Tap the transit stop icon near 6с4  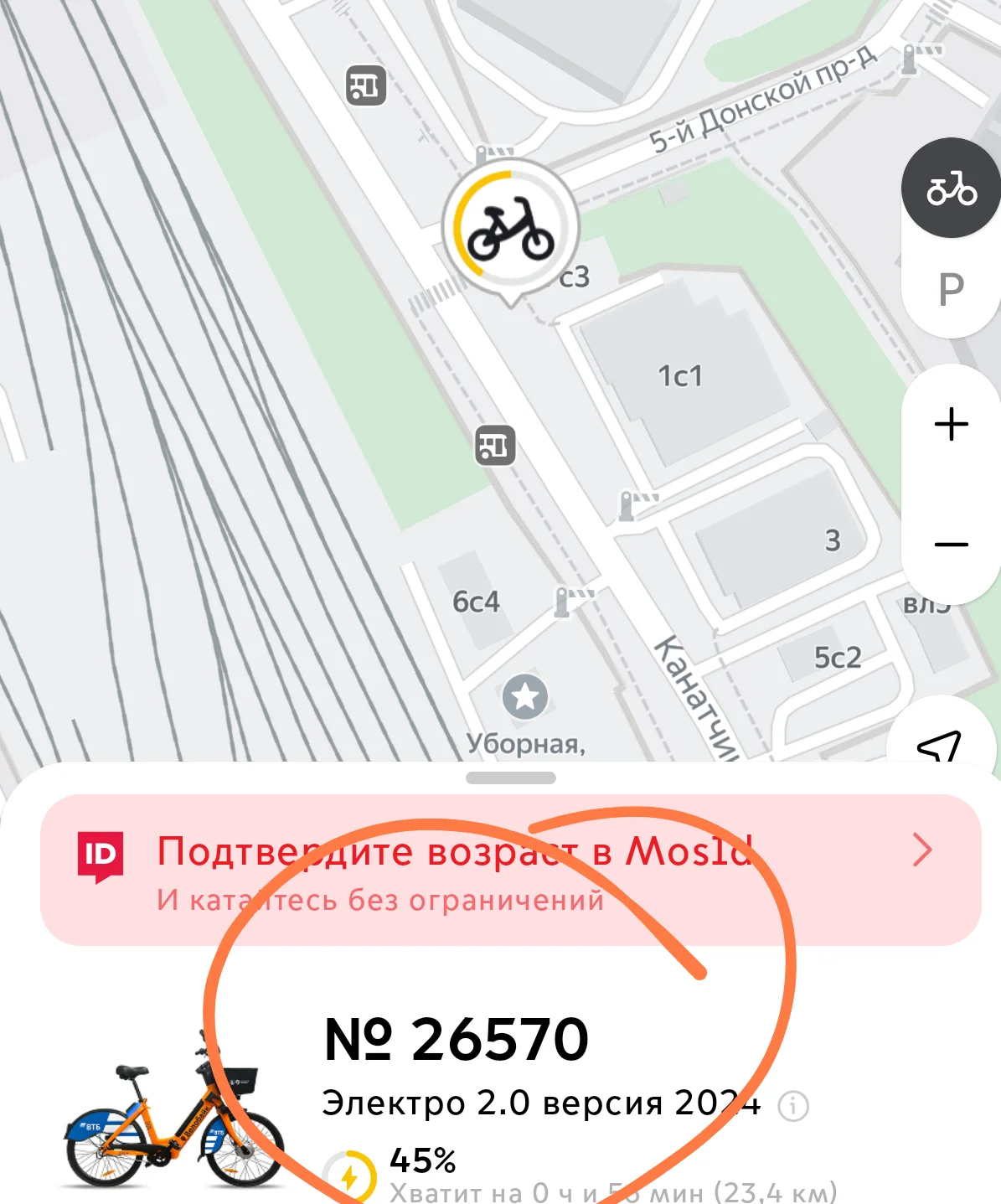(x=495, y=445)
